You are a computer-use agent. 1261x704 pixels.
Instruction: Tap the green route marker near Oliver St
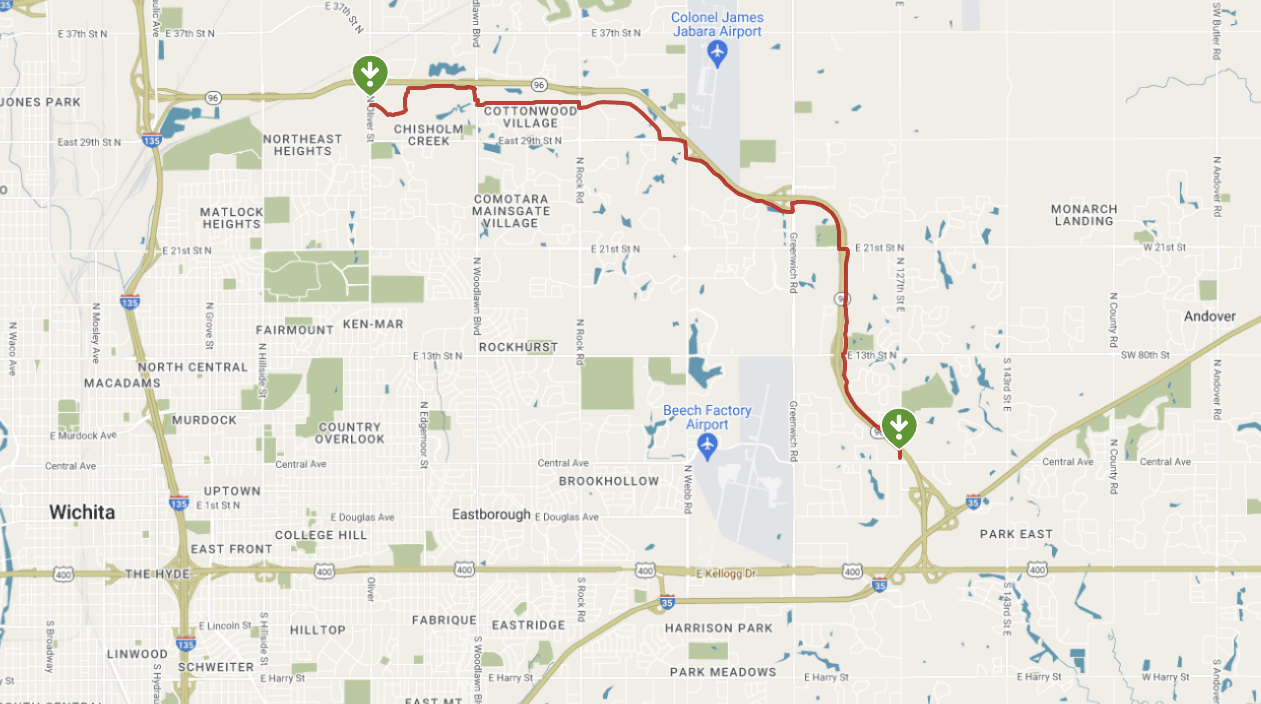[370, 73]
